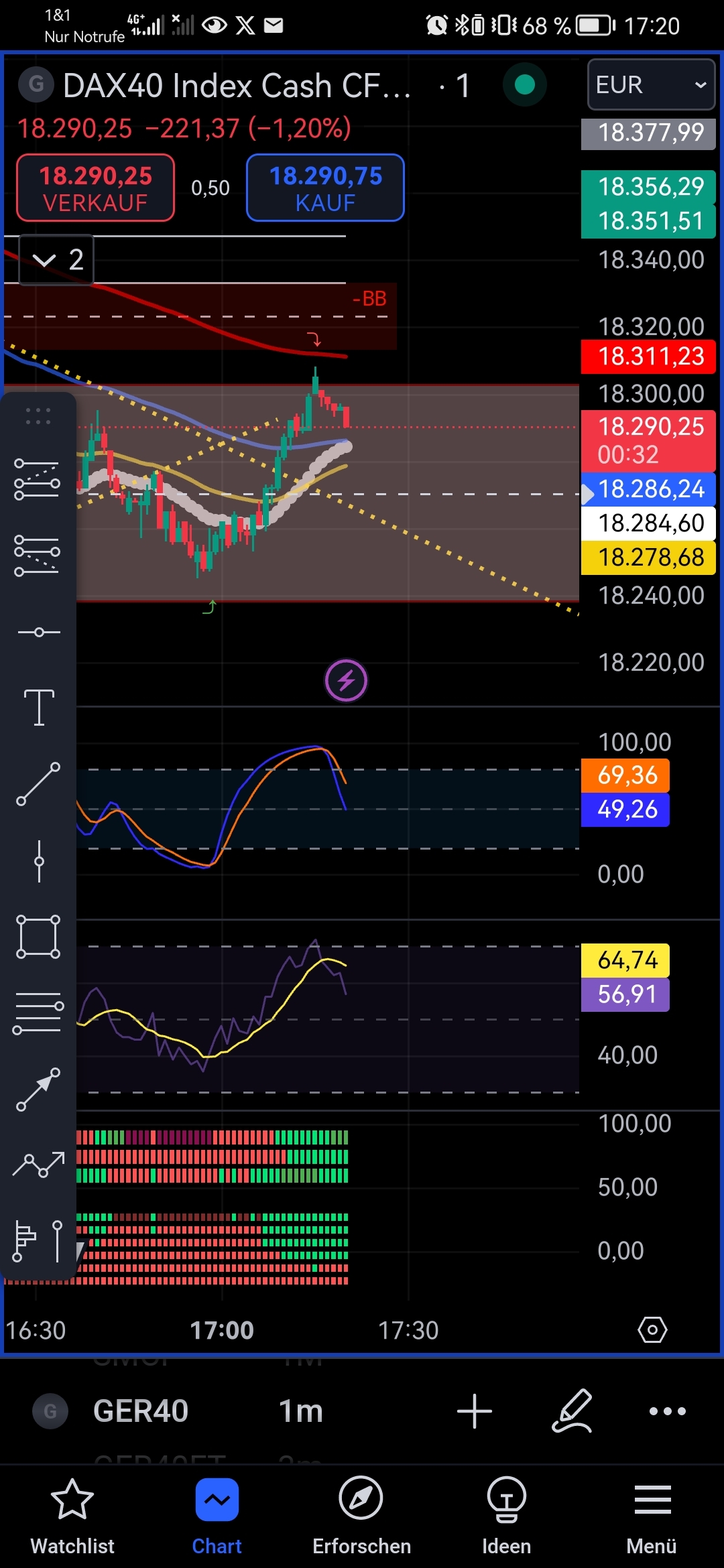Select the Horizontal Line tool
Viewport: 724px width, 1568px height.
pyautogui.click(x=38, y=631)
